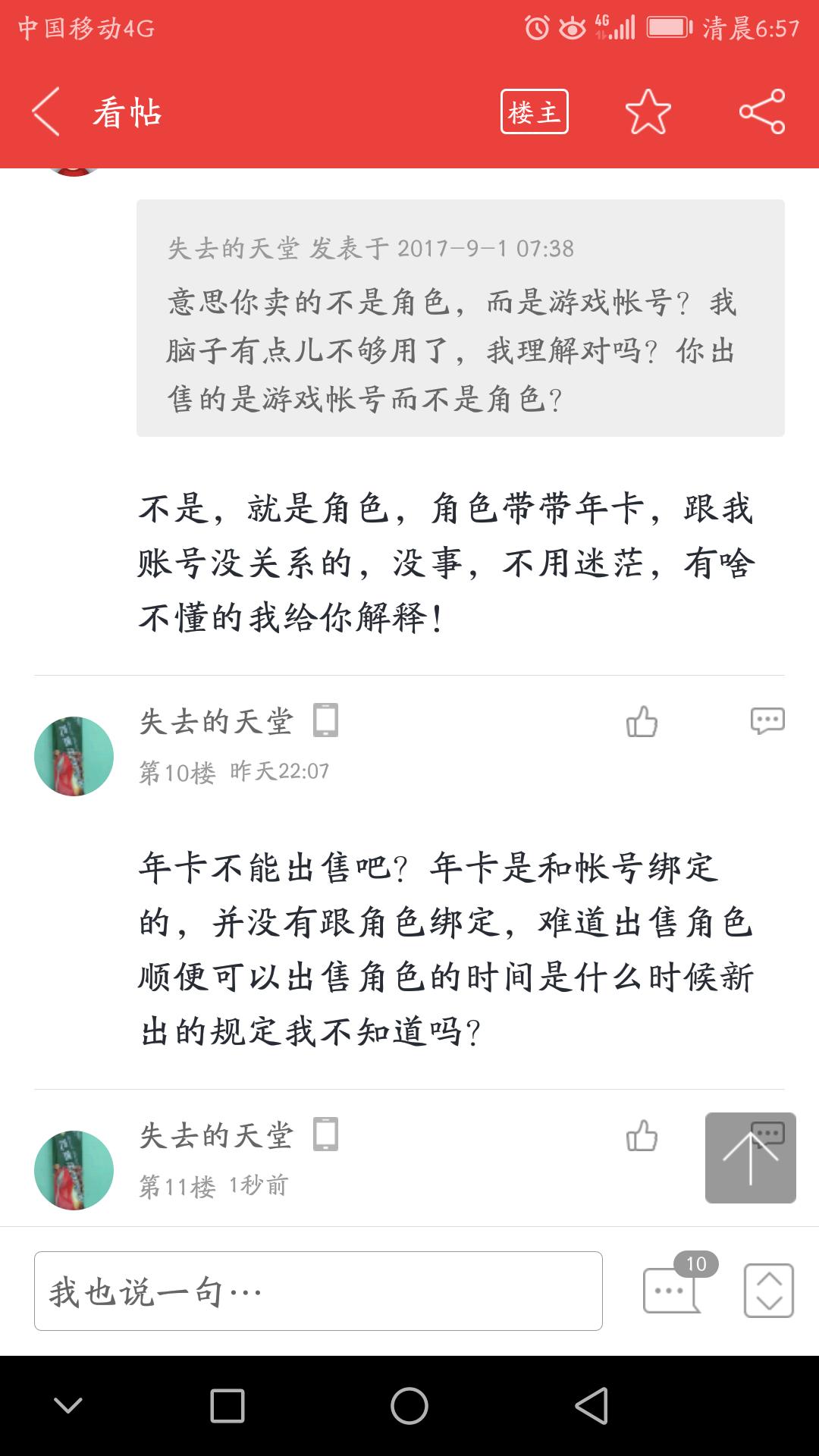This screenshot has width=819, height=1456.
Task: Share this thread
Action: coord(762,112)
